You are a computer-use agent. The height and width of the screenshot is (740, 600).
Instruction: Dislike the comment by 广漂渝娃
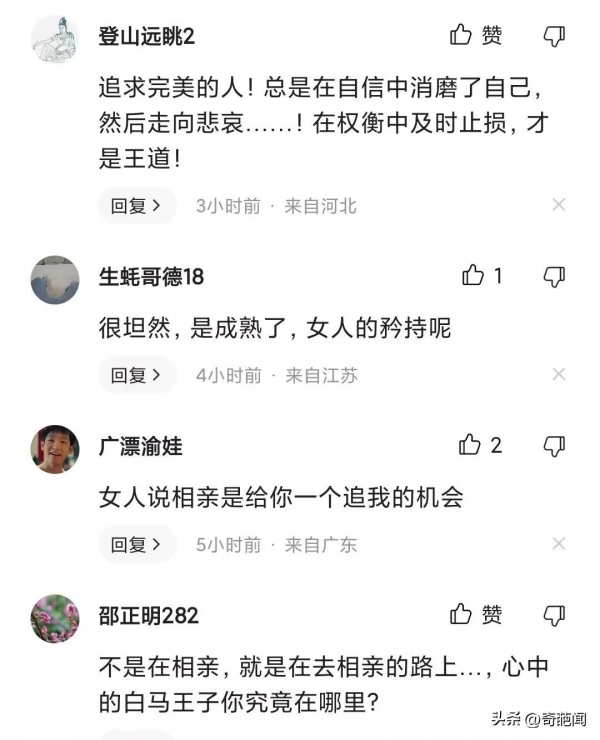(x=553, y=446)
